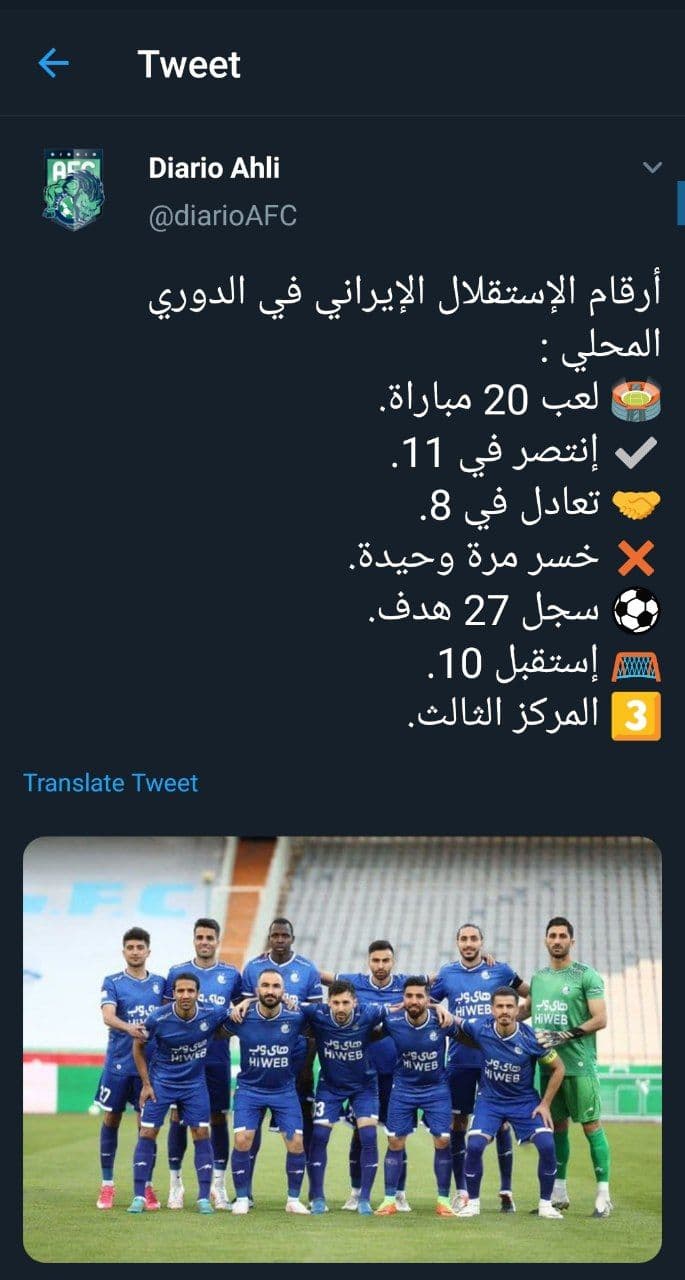Go back using the arrow icon
Screen dimensions: 685x1280
(53, 64)
